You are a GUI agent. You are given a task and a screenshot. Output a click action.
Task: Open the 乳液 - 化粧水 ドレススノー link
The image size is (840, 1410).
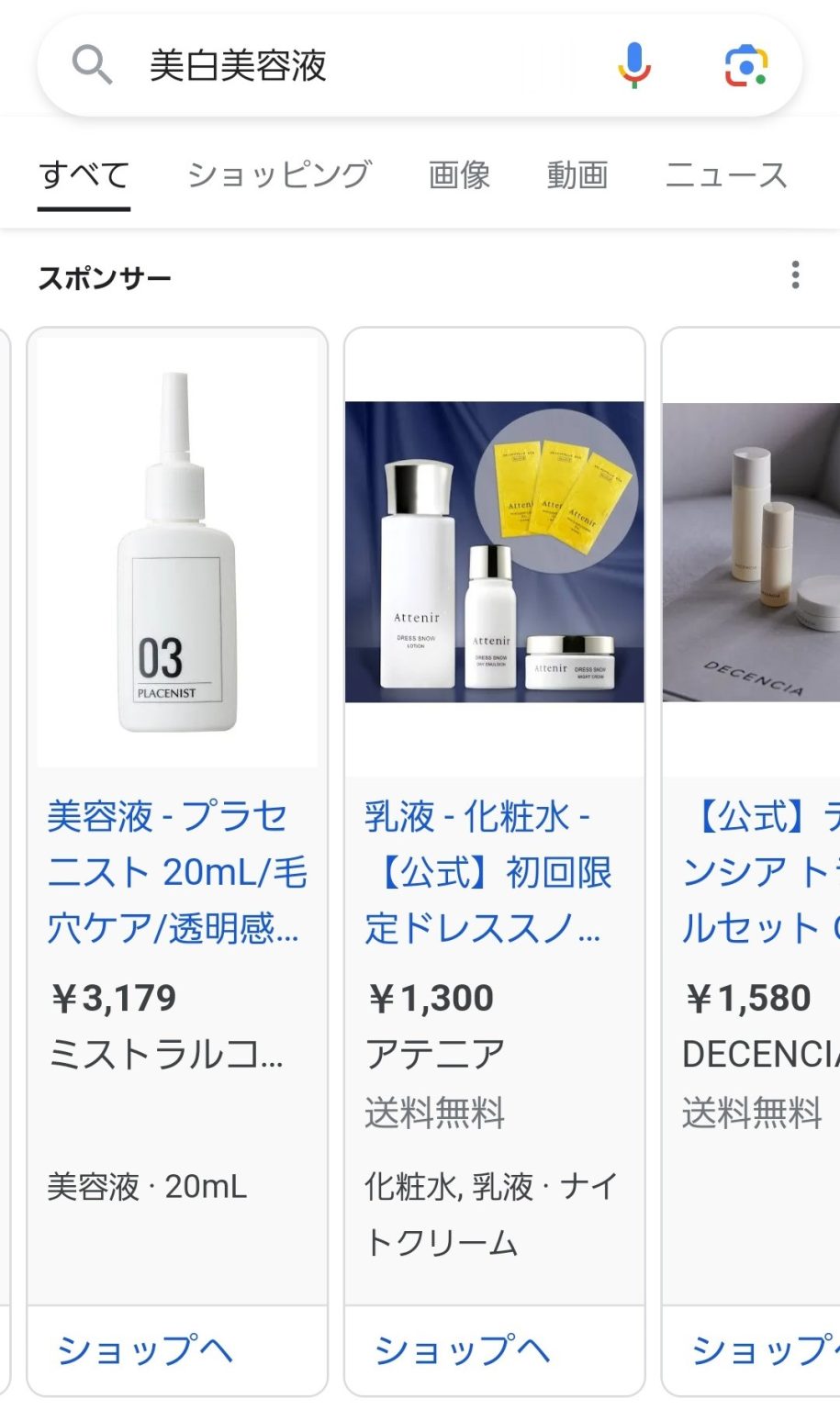[487, 872]
